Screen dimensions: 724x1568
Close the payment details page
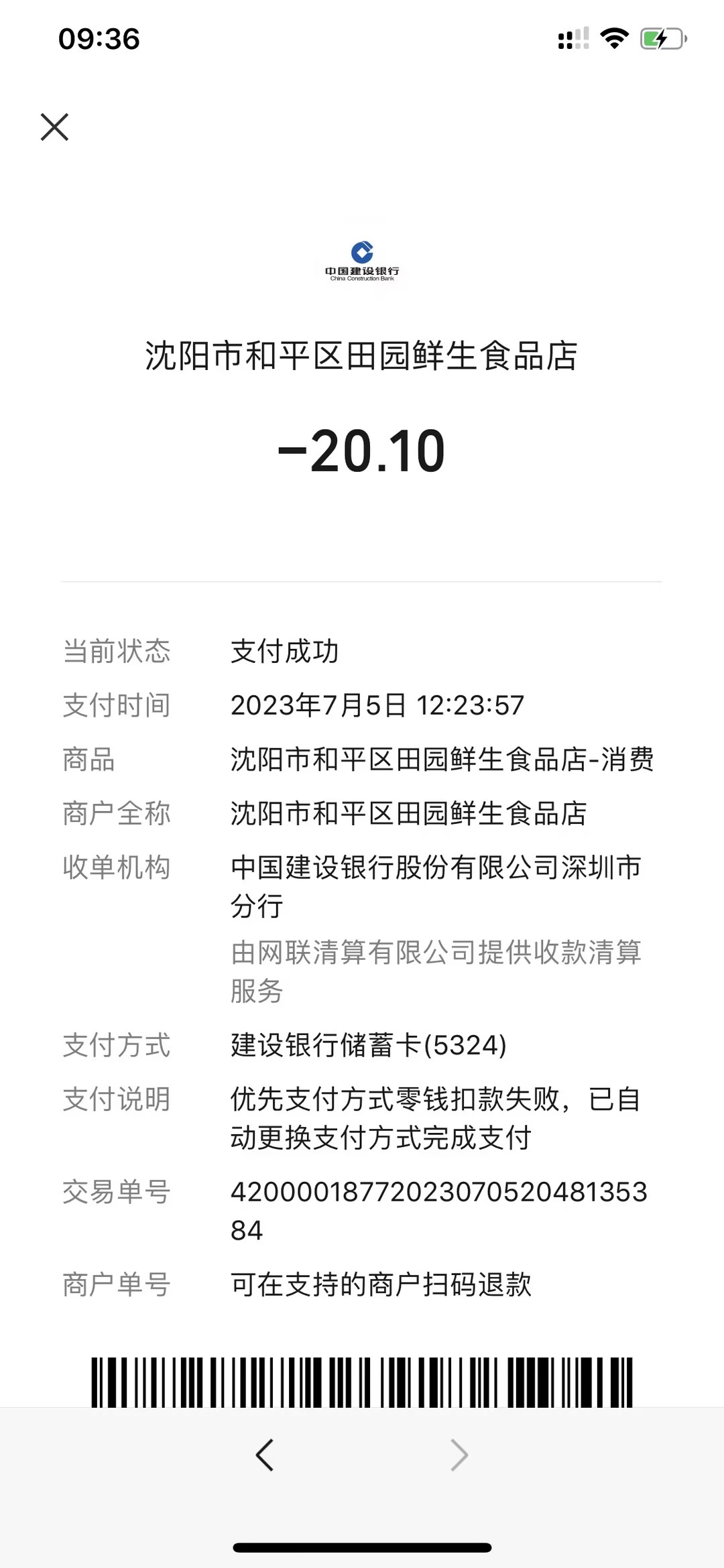click(54, 127)
